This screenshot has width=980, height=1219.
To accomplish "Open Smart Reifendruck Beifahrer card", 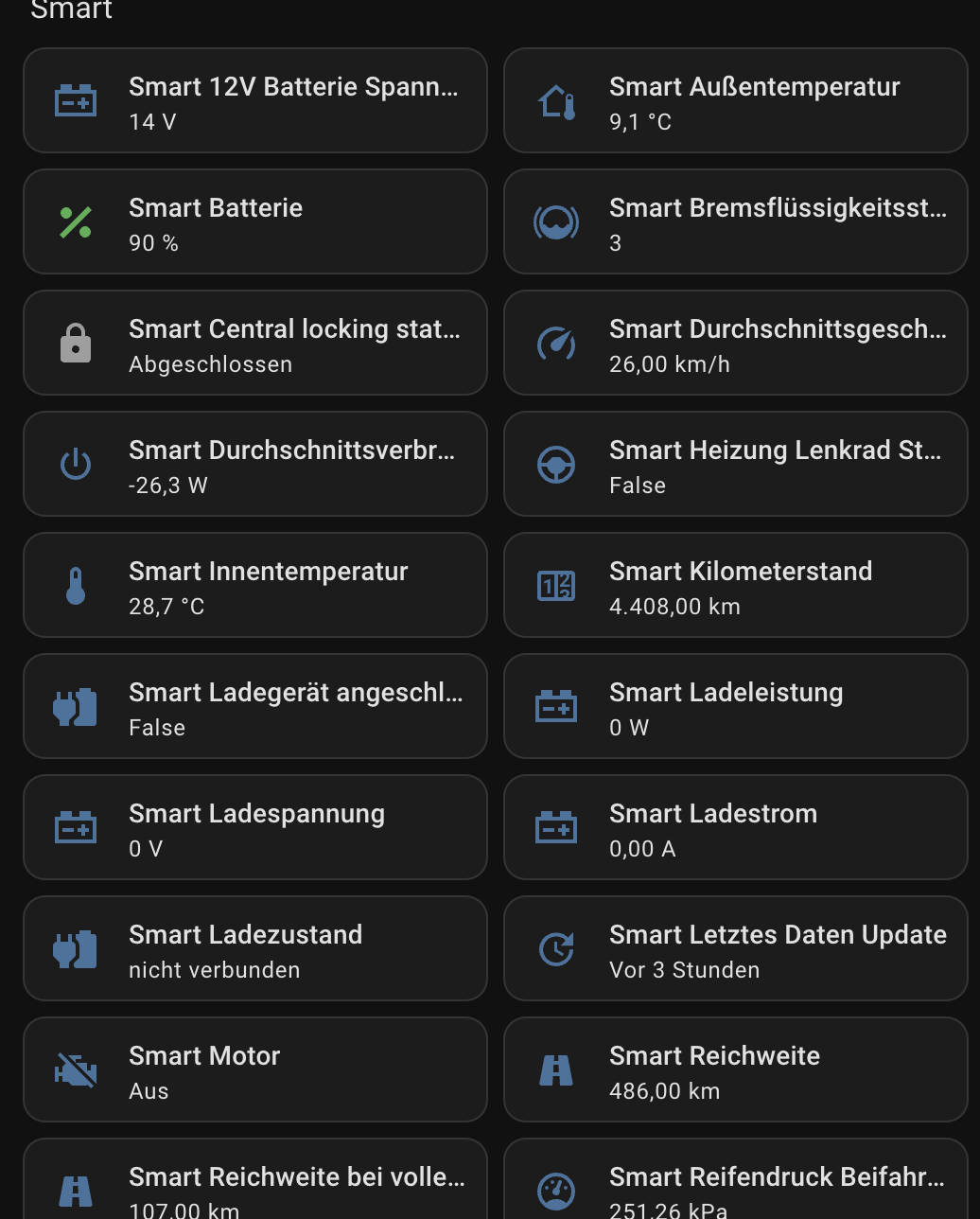I will pos(736,1185).
